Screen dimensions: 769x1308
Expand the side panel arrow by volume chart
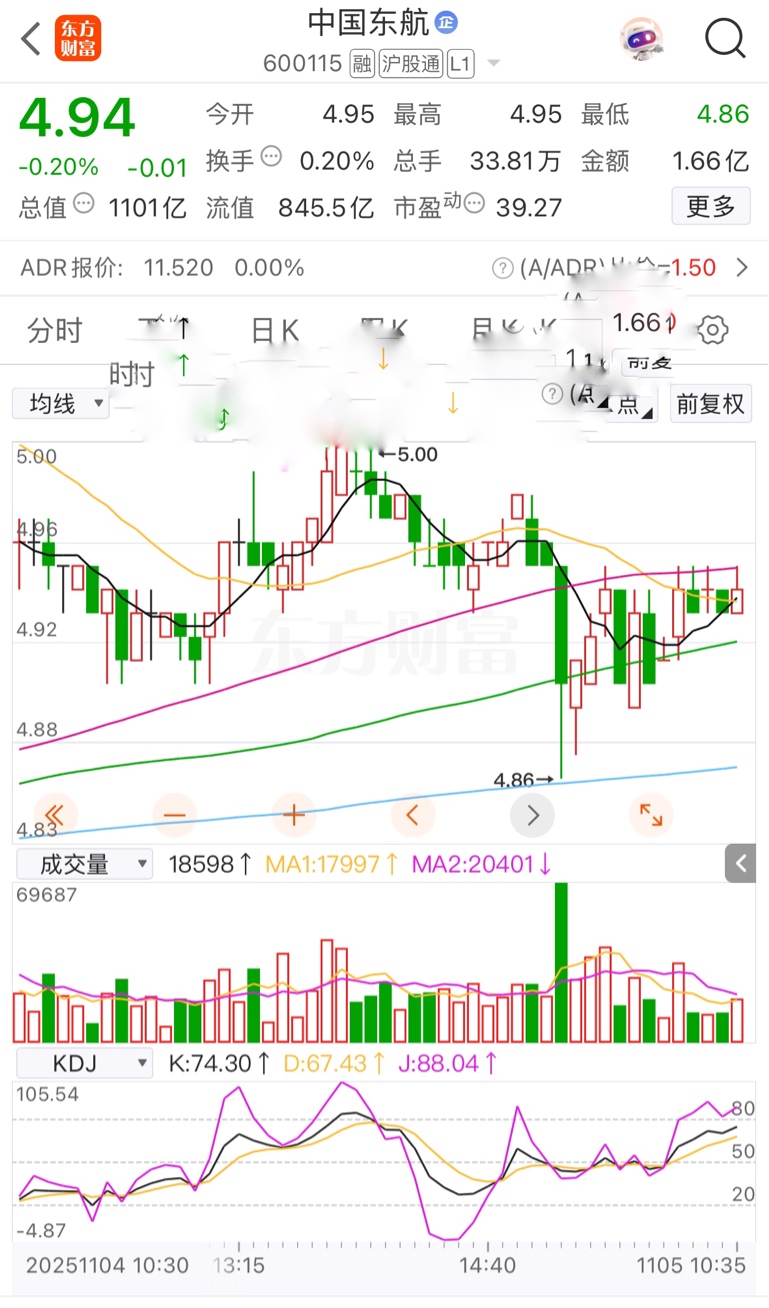point(740,863)
